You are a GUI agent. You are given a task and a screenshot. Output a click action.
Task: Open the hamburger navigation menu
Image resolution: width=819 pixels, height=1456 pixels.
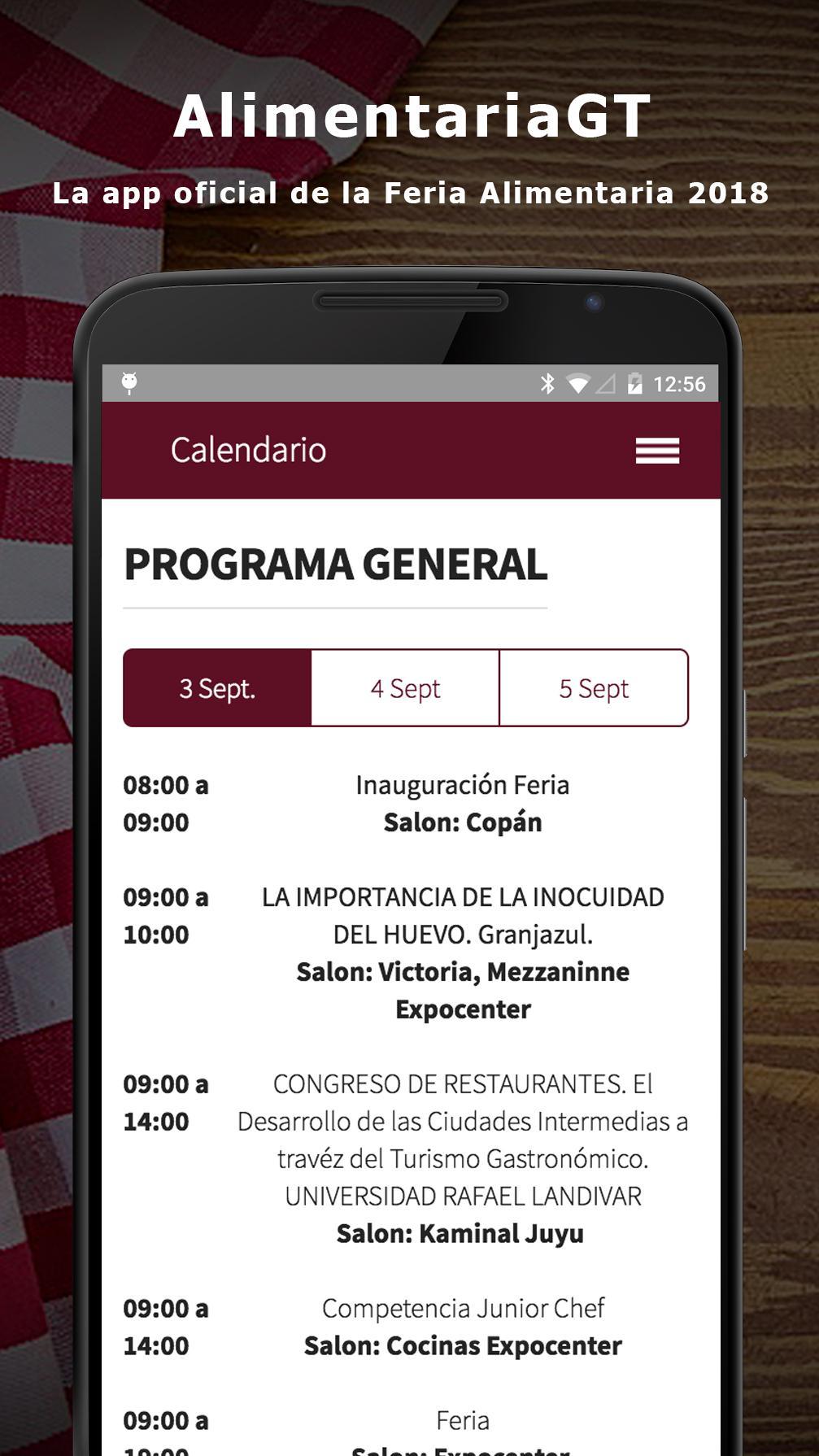coord(656,451)
